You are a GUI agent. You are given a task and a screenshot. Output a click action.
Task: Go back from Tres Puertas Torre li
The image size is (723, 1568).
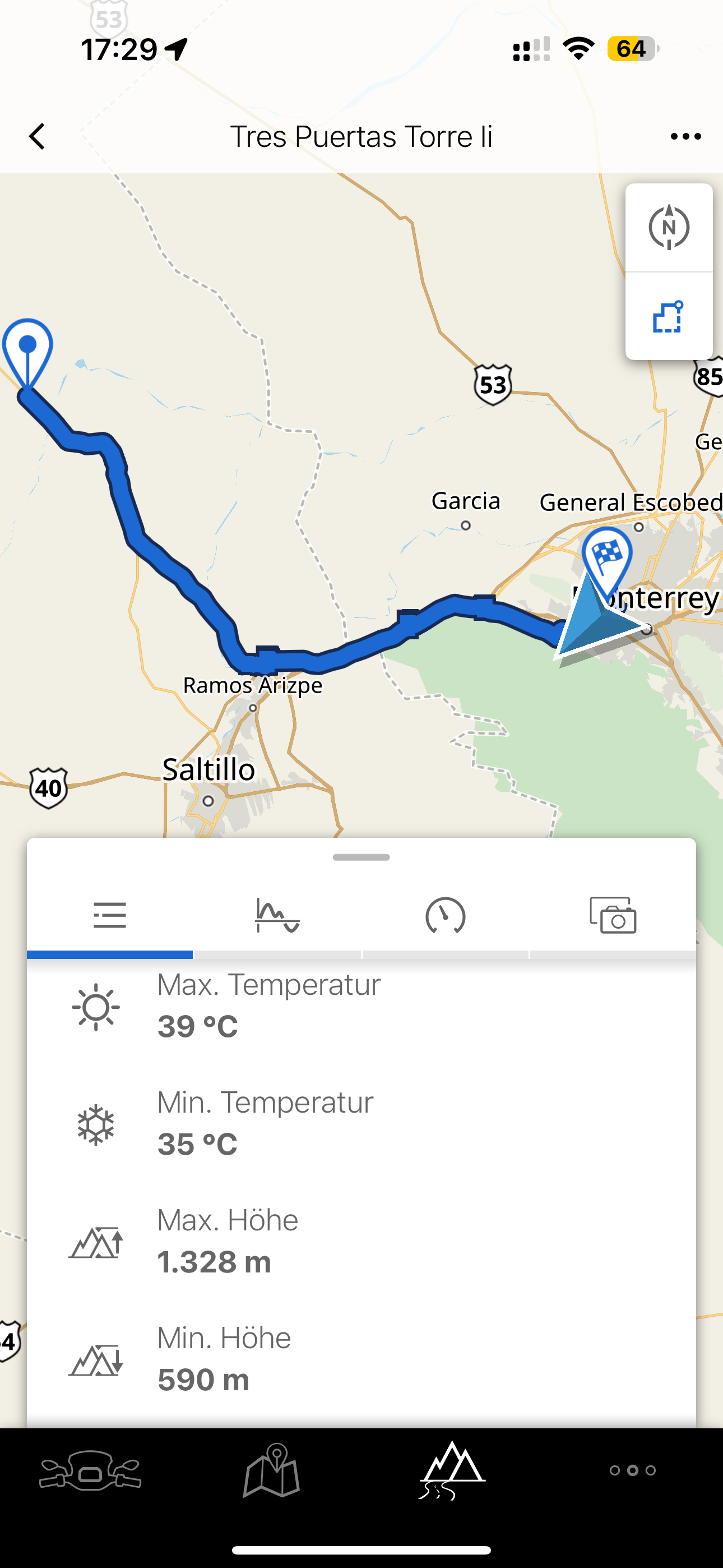coord(38,136)
